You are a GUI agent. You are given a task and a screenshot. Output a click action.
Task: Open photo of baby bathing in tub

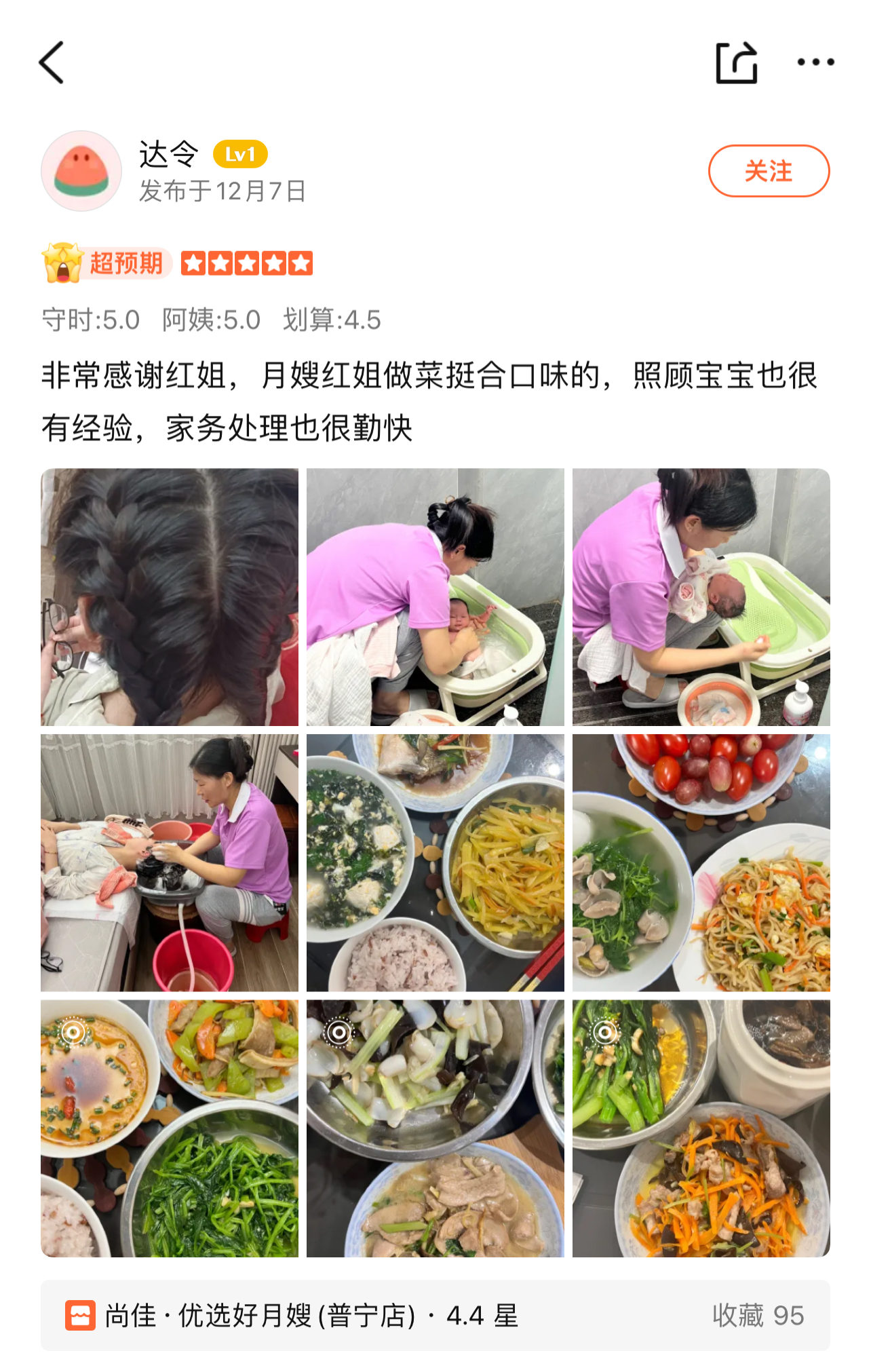pos(435,597)
